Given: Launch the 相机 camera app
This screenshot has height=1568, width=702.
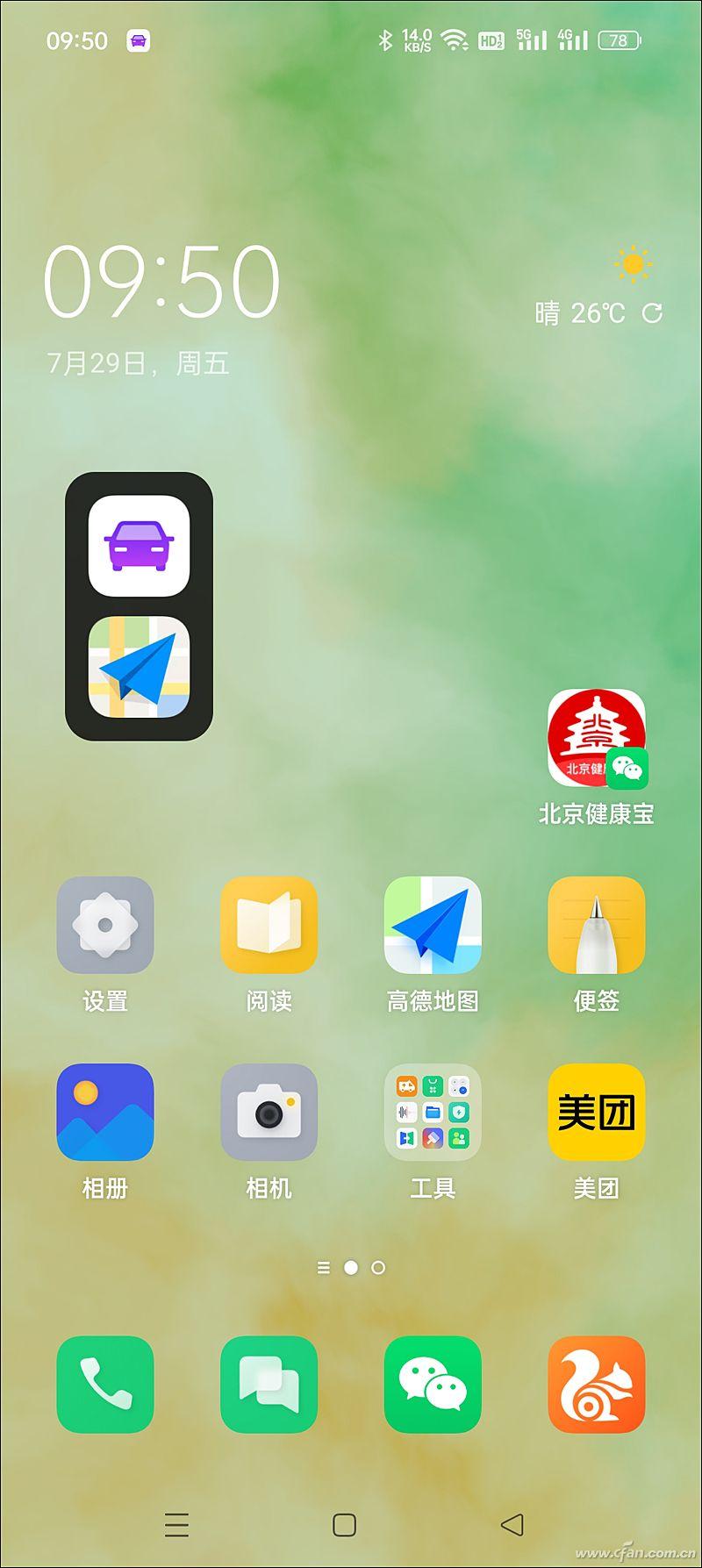Looking at the screenshot, I should point(269,1113).
